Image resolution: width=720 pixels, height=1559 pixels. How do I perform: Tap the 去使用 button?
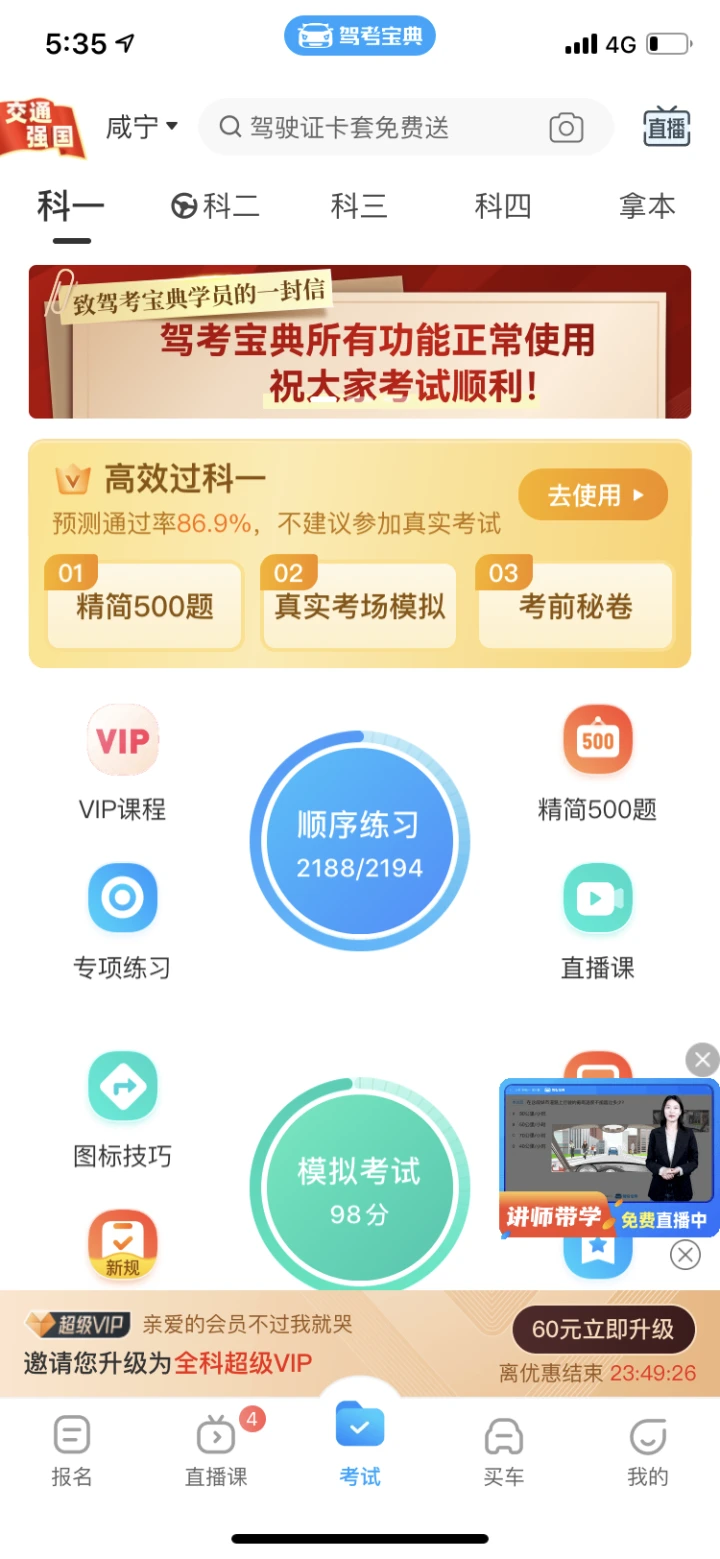click(x=593, y=495)
